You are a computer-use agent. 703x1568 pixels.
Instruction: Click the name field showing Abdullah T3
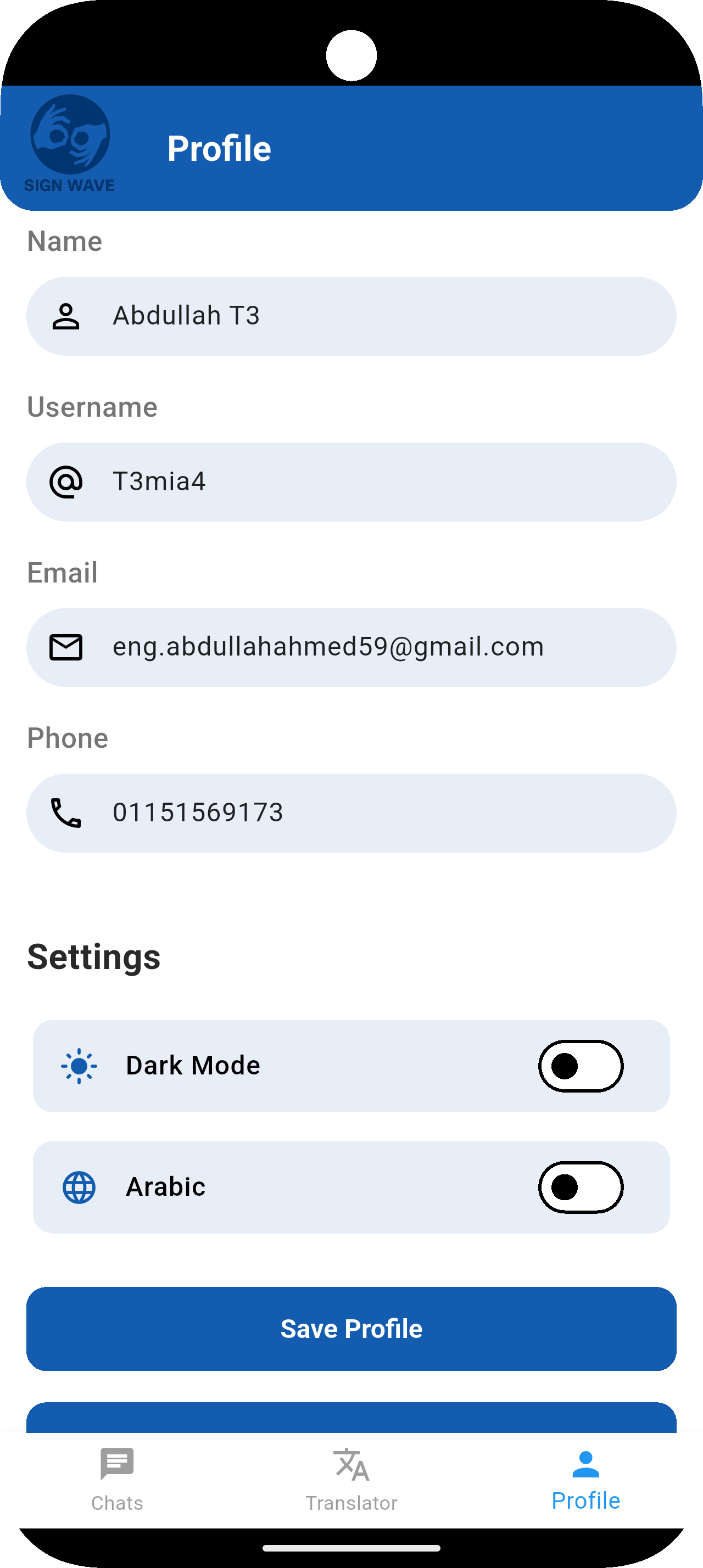tap(351, 315)
